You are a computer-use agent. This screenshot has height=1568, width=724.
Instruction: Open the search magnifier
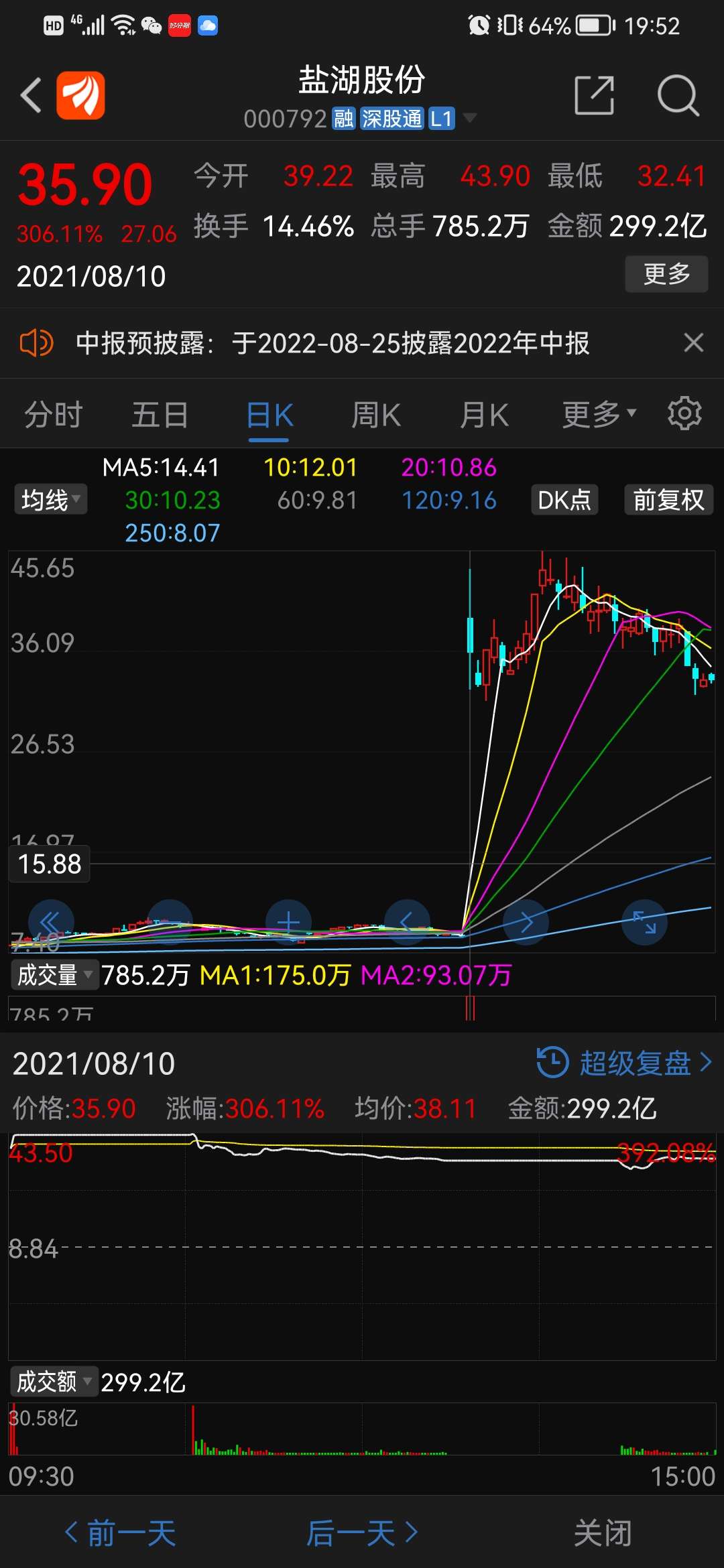tap(678, 95)
